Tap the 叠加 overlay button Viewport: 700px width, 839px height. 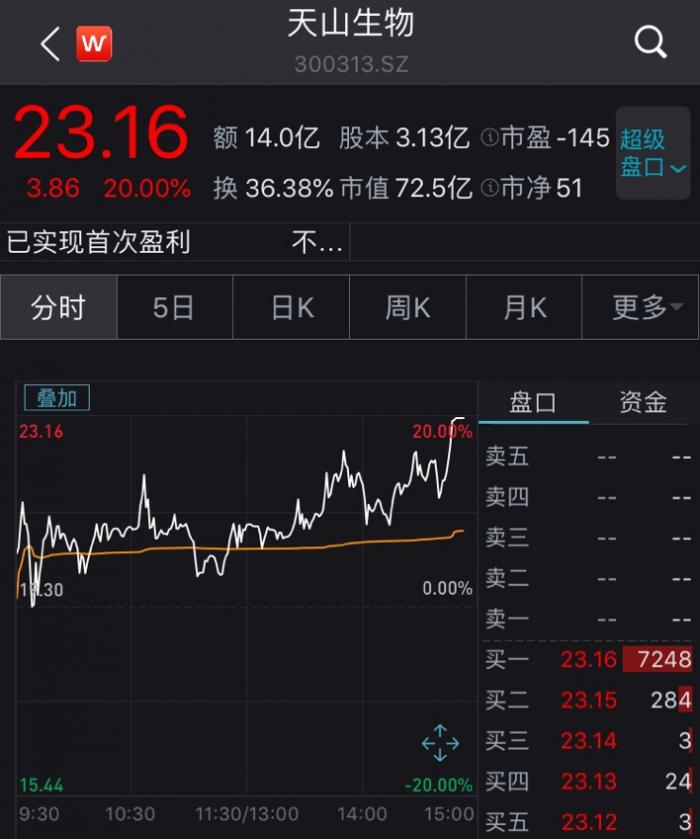tap(57, 398)
